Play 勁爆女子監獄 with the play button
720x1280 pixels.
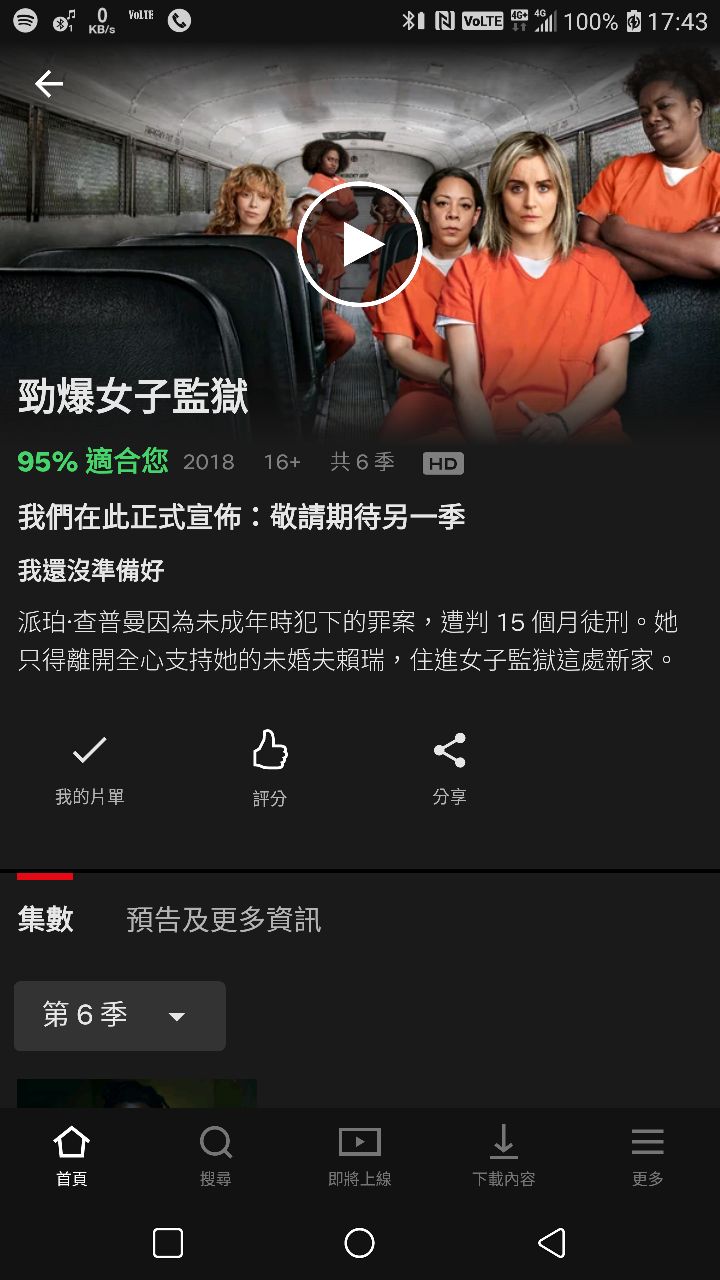pyautogui.click(x=359, y=245)
